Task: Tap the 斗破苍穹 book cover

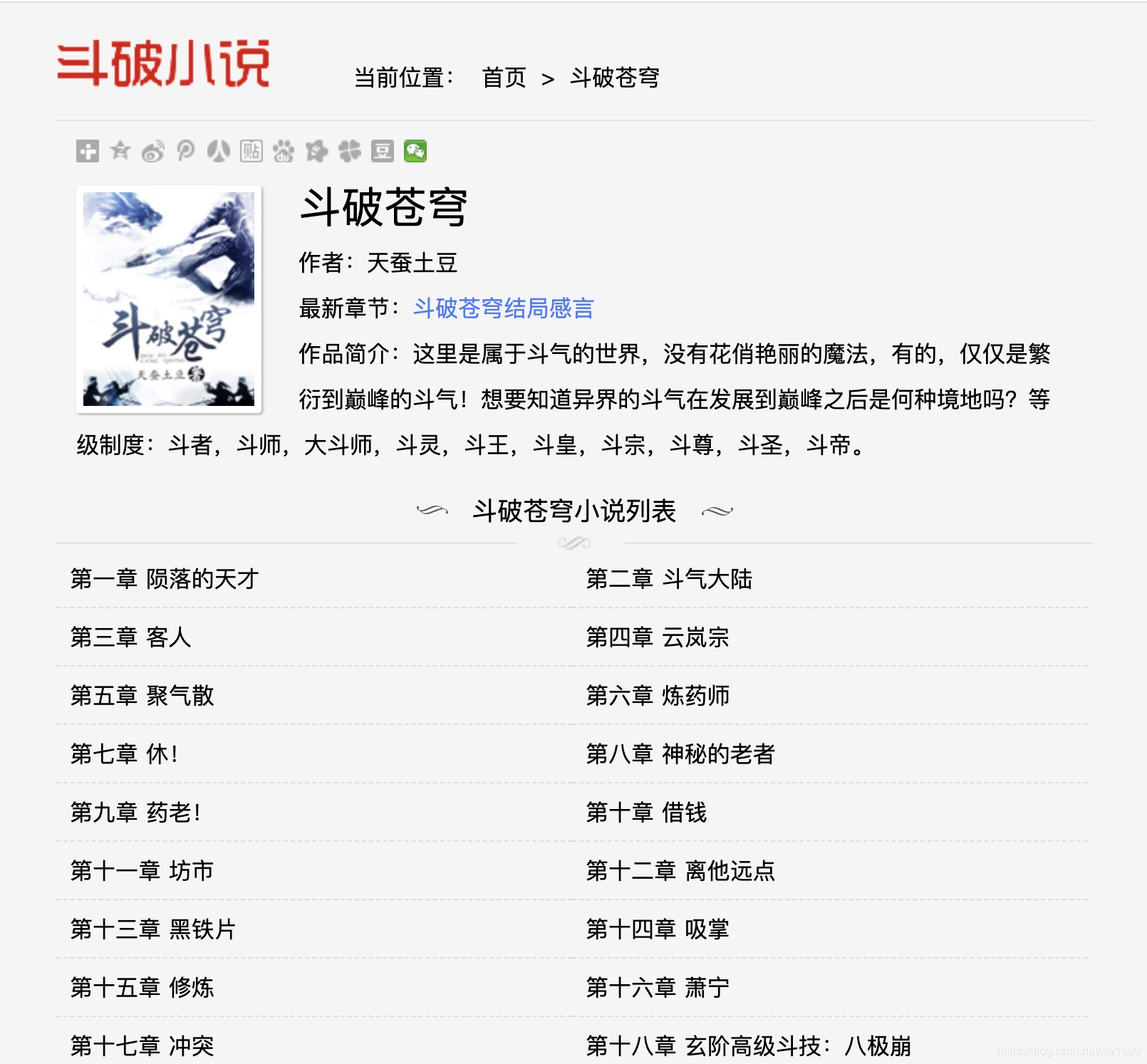Action: pyautogui.click(x=169, y=299)
